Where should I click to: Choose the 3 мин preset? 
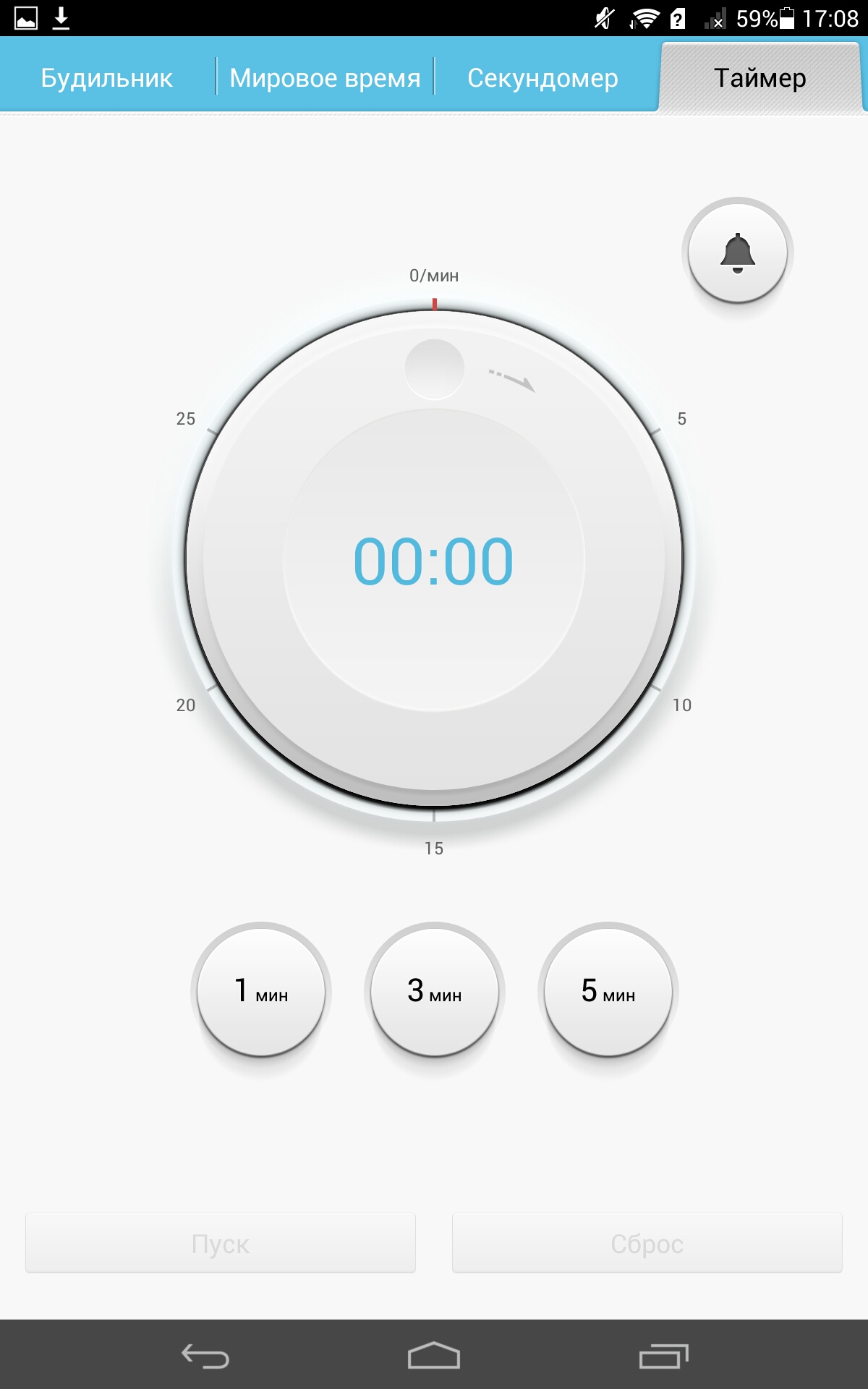[435, 991]
